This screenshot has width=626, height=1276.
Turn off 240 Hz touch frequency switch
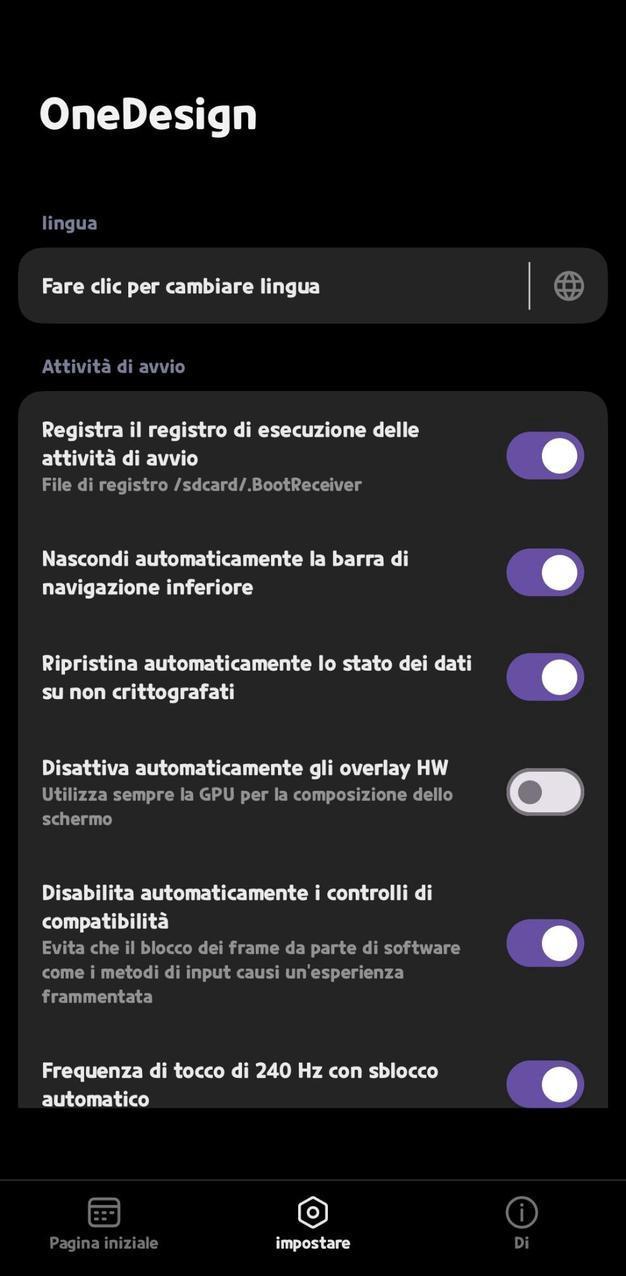(545, 1083)
